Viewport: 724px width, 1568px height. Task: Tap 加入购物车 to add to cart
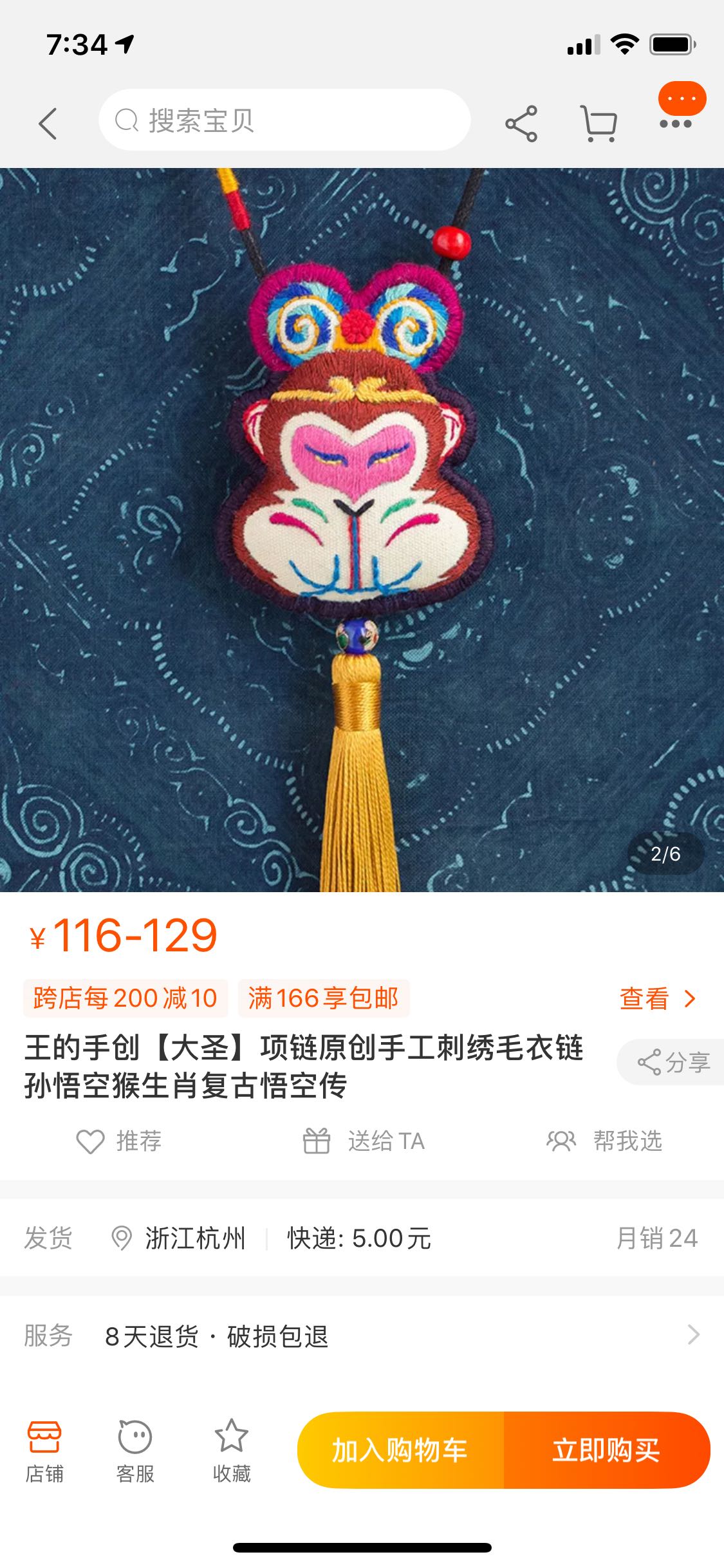click(x=400, y=1450)
